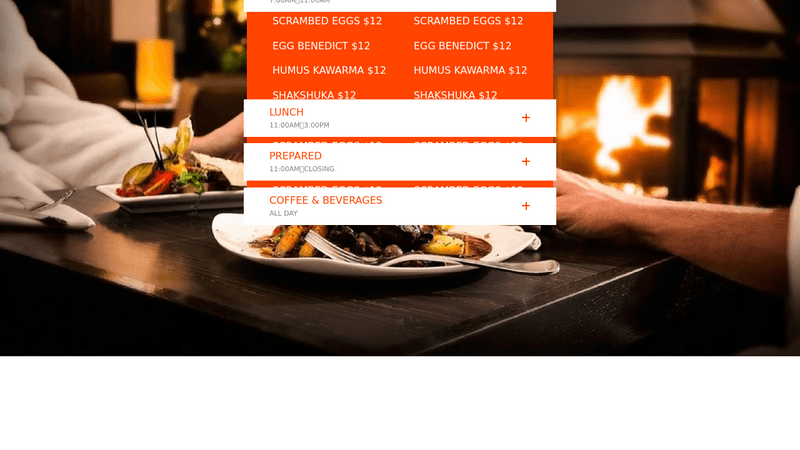Expand the Prepared menu section
The height and width of the screenshot is (450, 800).
[525, 162]
